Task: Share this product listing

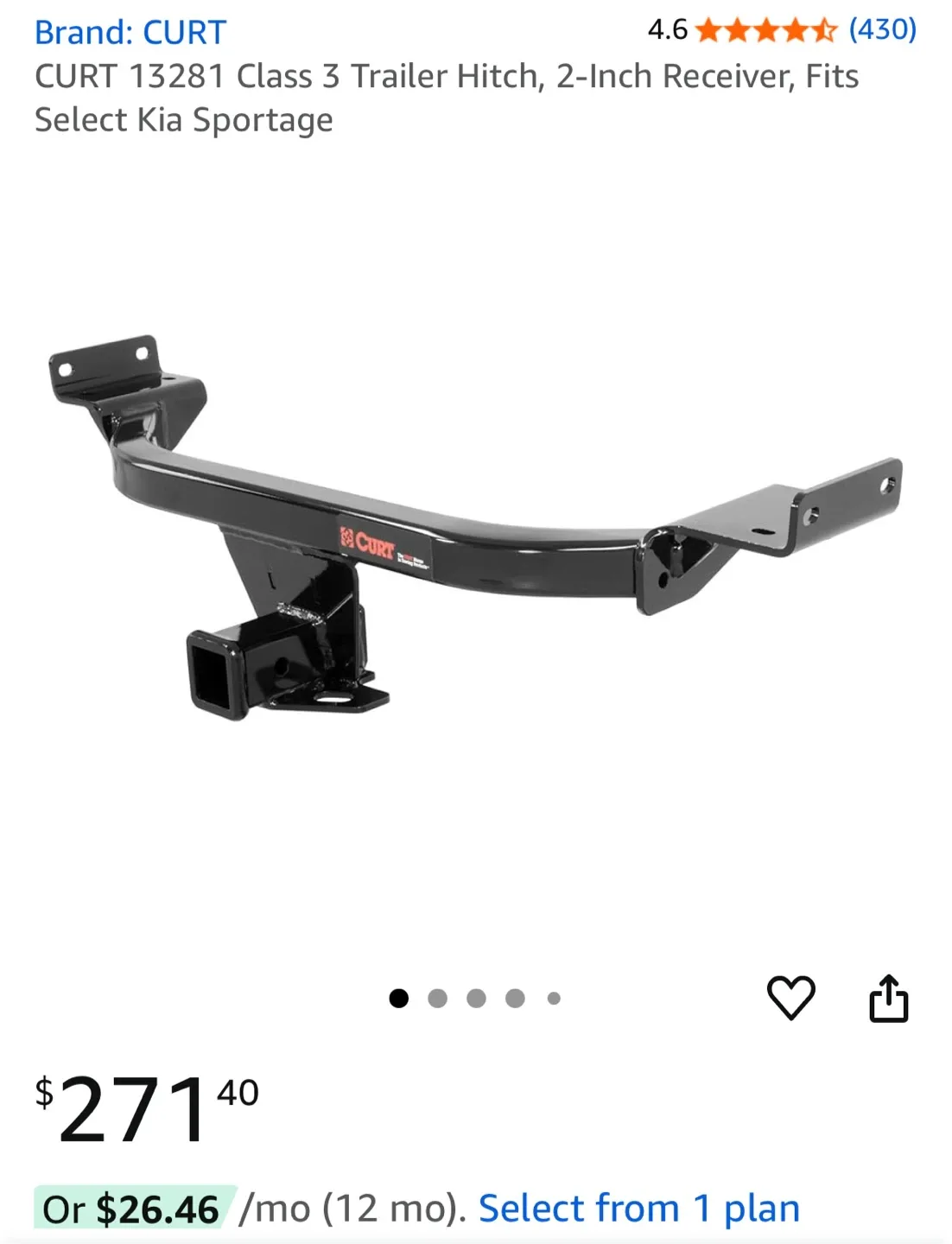Action: 888,998
